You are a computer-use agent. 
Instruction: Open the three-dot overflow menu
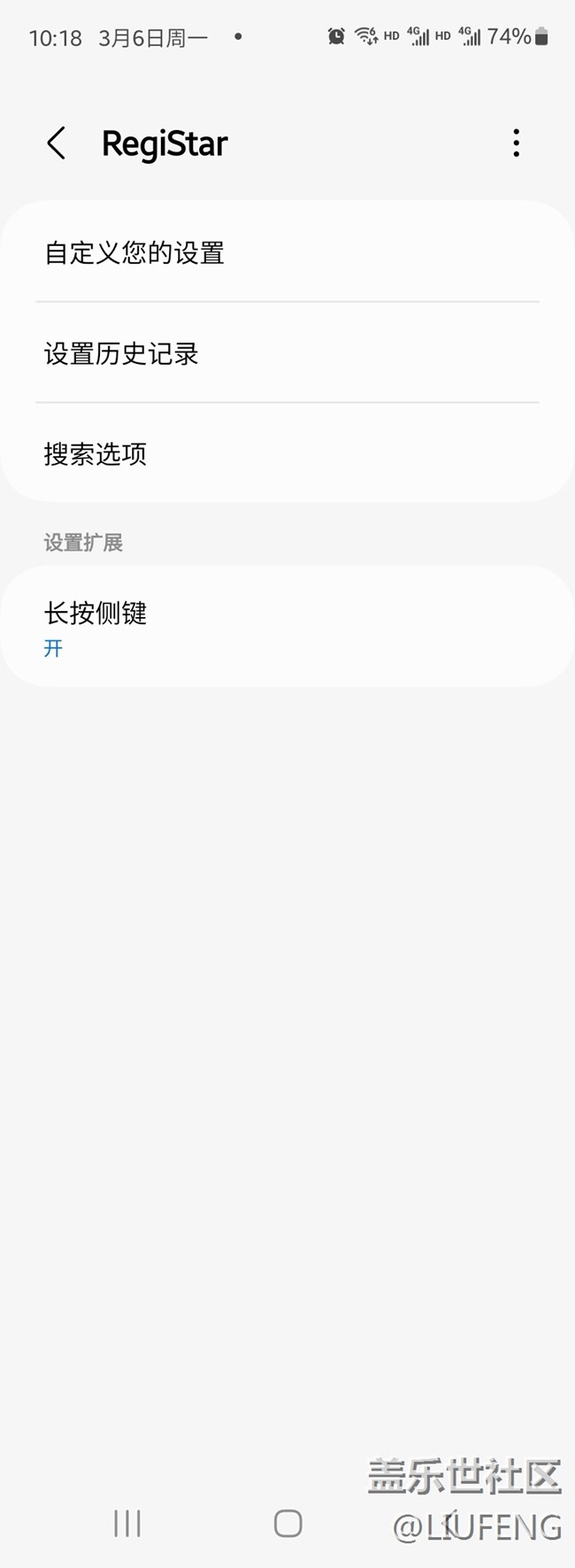point(517,143)
